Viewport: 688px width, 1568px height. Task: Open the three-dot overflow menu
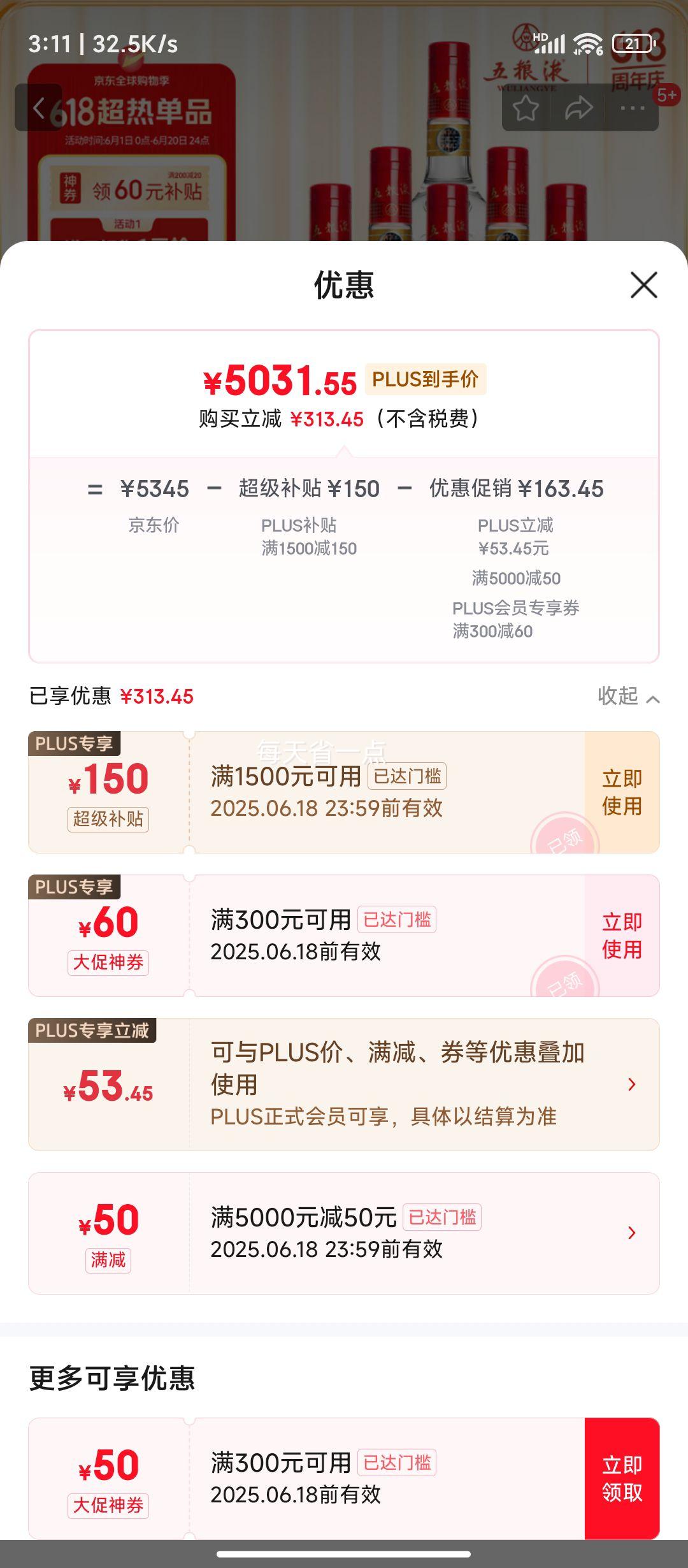[632, 108]
